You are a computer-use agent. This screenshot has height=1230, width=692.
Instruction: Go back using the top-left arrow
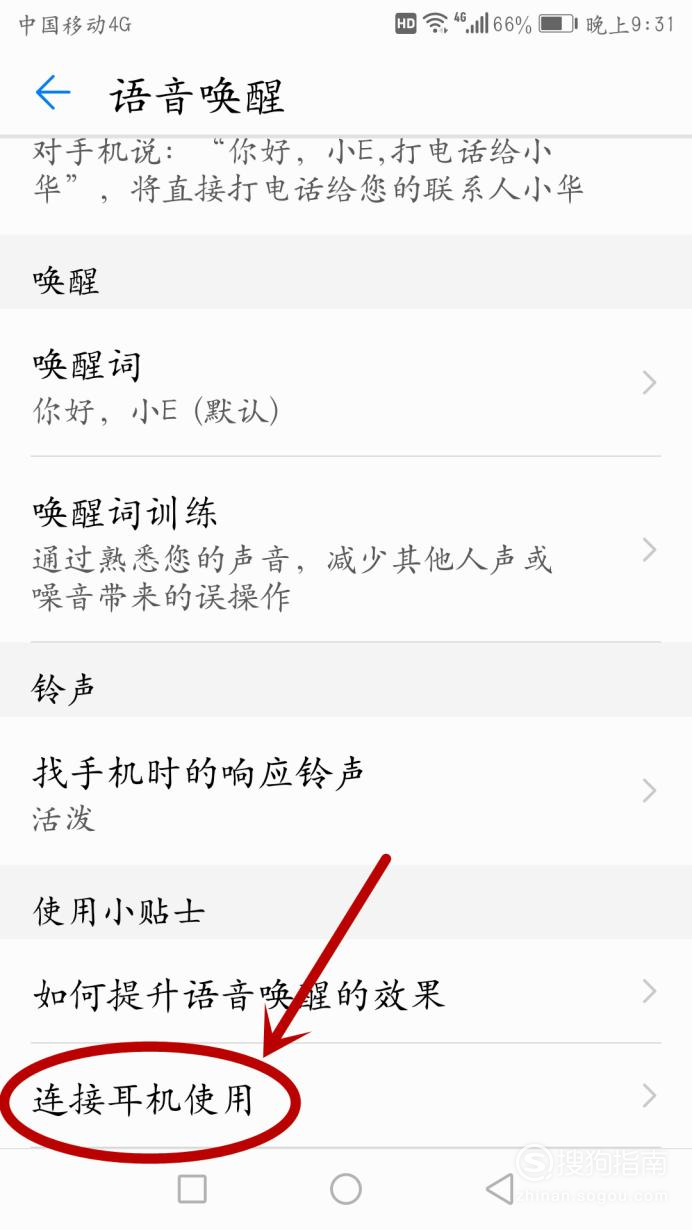pos(53,94)
